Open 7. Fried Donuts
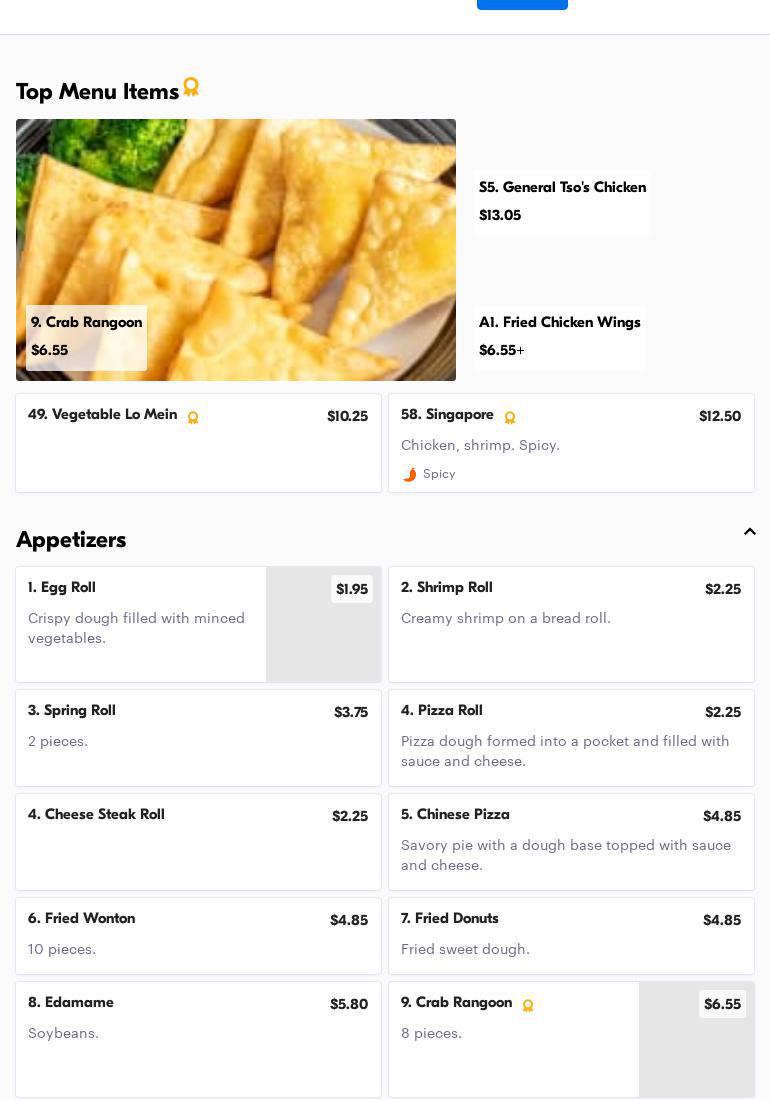Viewport: 770px width, 1100px height. [x=571, y=935]
